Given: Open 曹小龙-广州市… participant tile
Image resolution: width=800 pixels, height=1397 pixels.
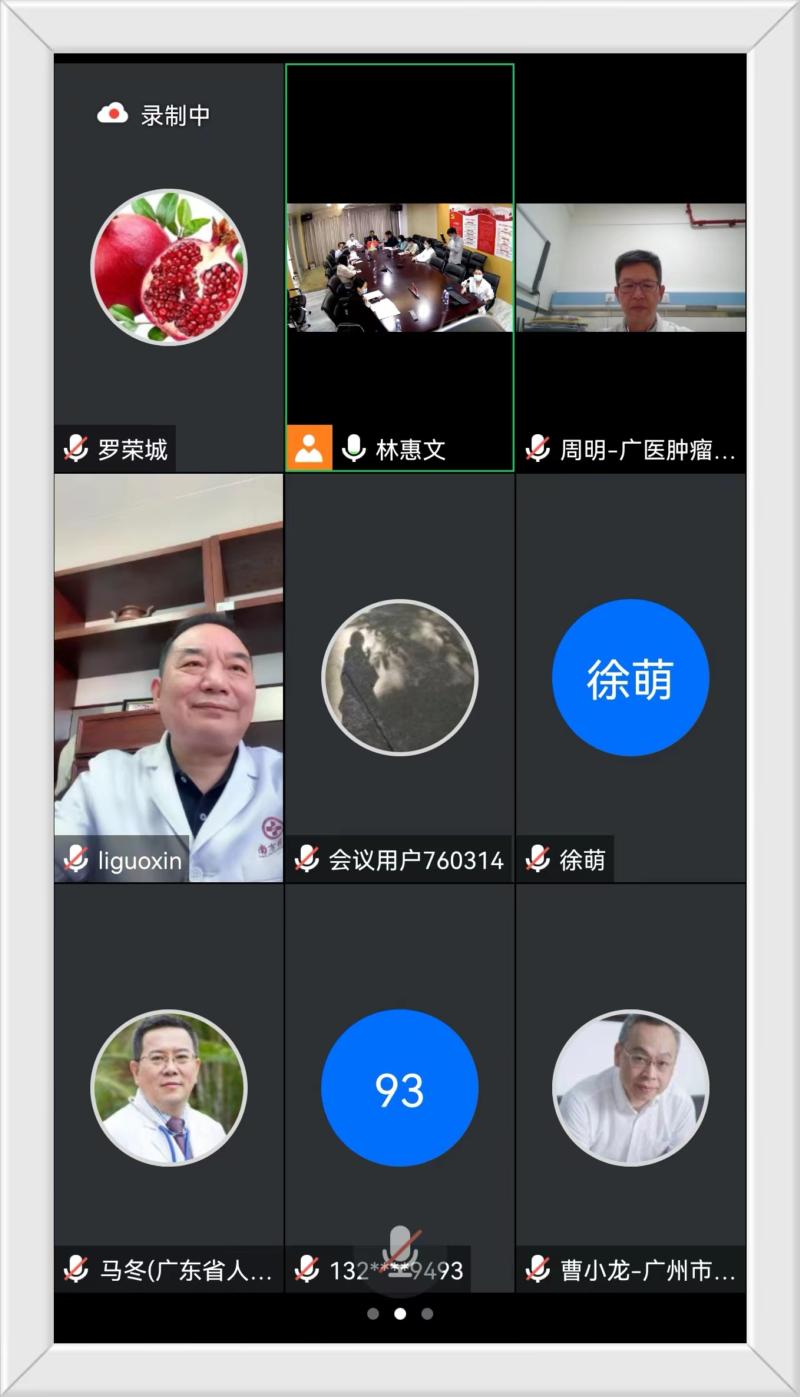Looking at the screenshot, I should click(x=631, y=1087).
